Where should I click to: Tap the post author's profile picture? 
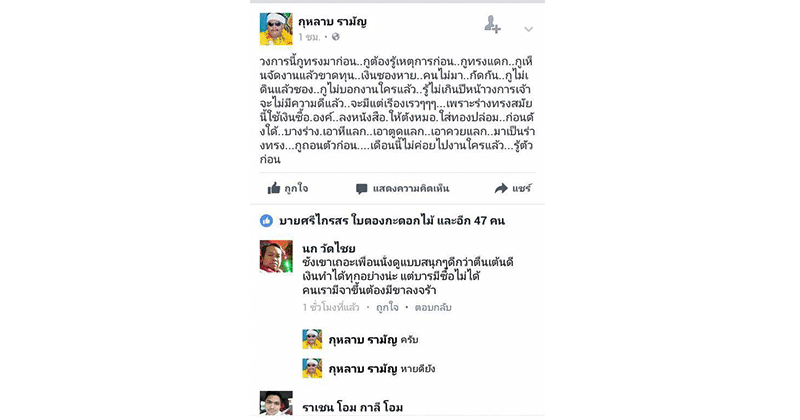276,28
